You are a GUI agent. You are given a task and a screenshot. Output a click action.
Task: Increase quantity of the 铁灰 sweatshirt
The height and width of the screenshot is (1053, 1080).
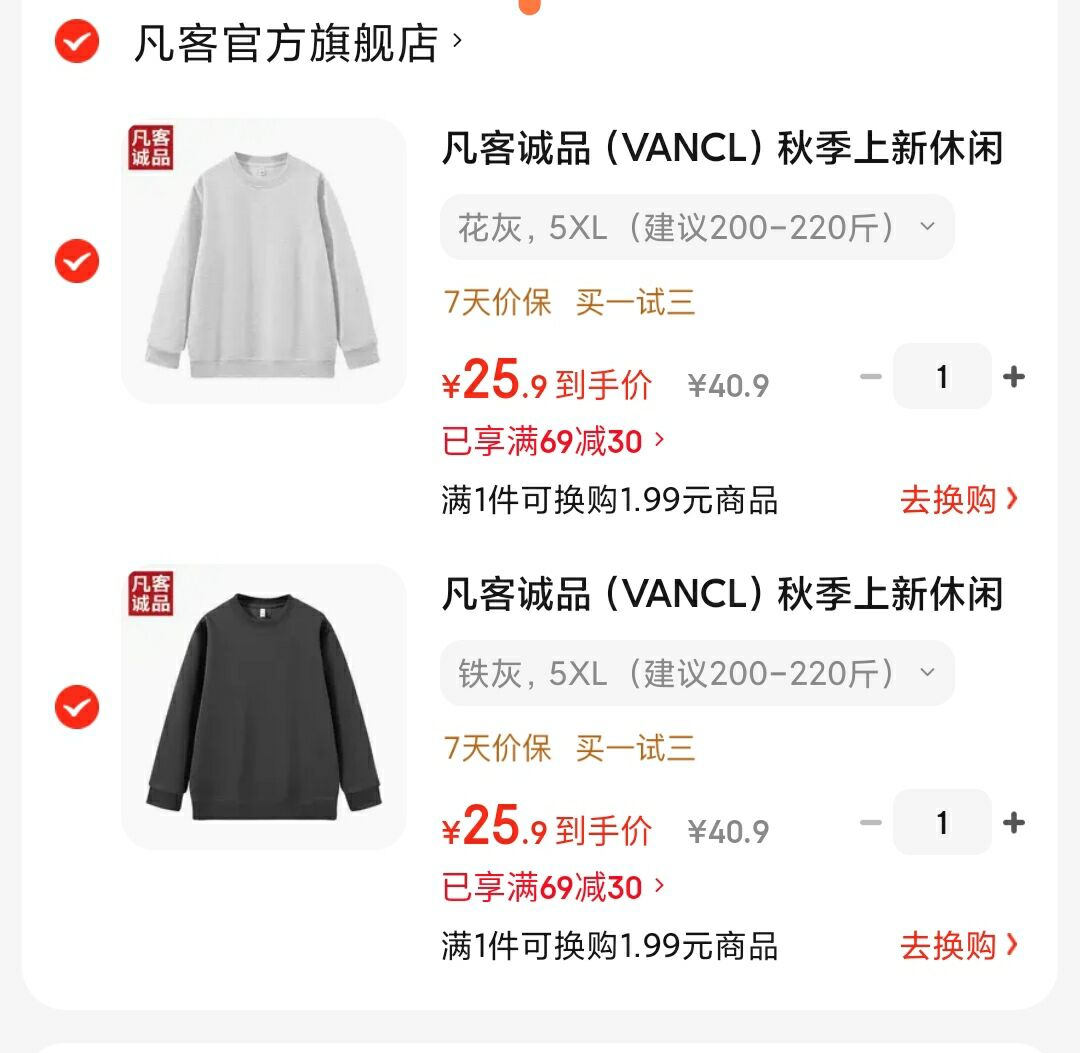coord(1014,823)
